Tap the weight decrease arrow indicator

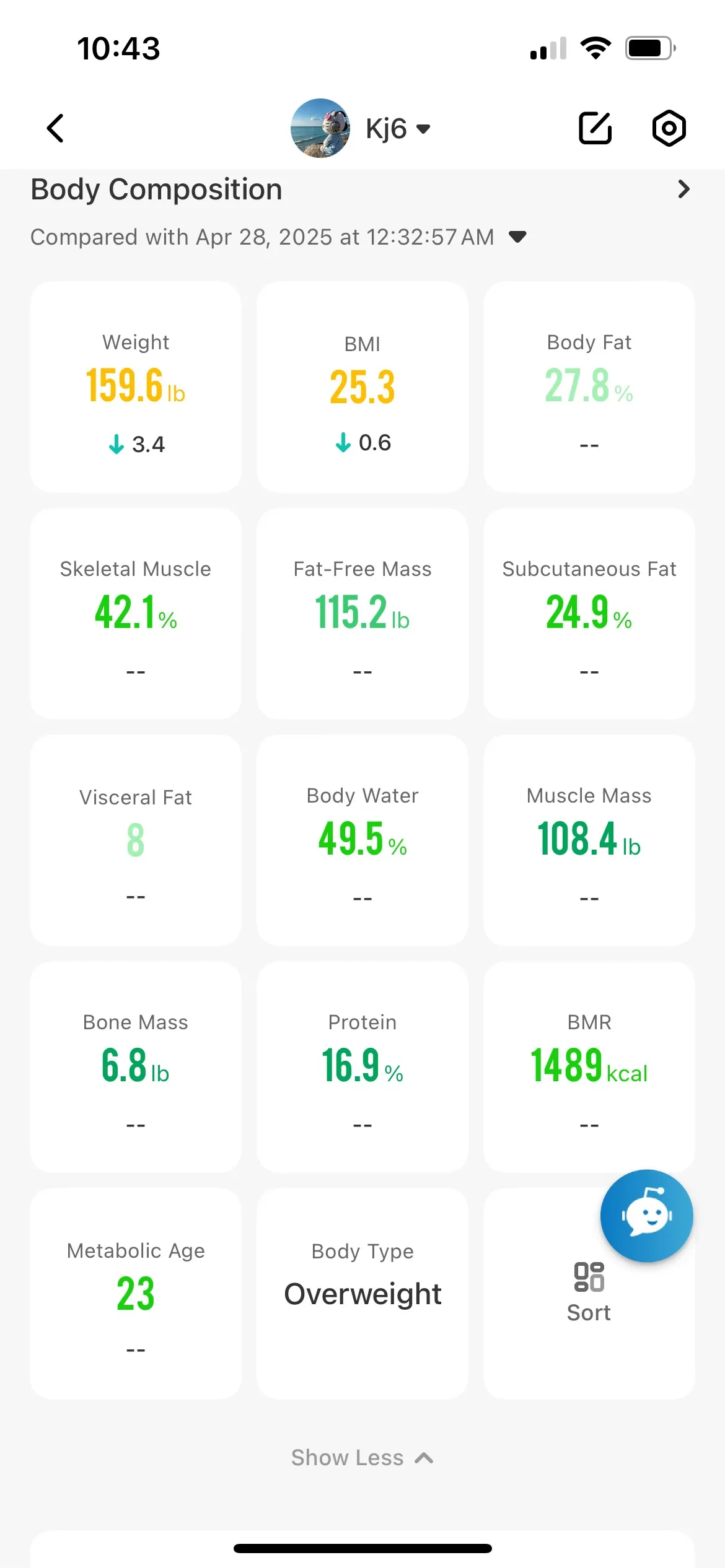tap(116, 443)
